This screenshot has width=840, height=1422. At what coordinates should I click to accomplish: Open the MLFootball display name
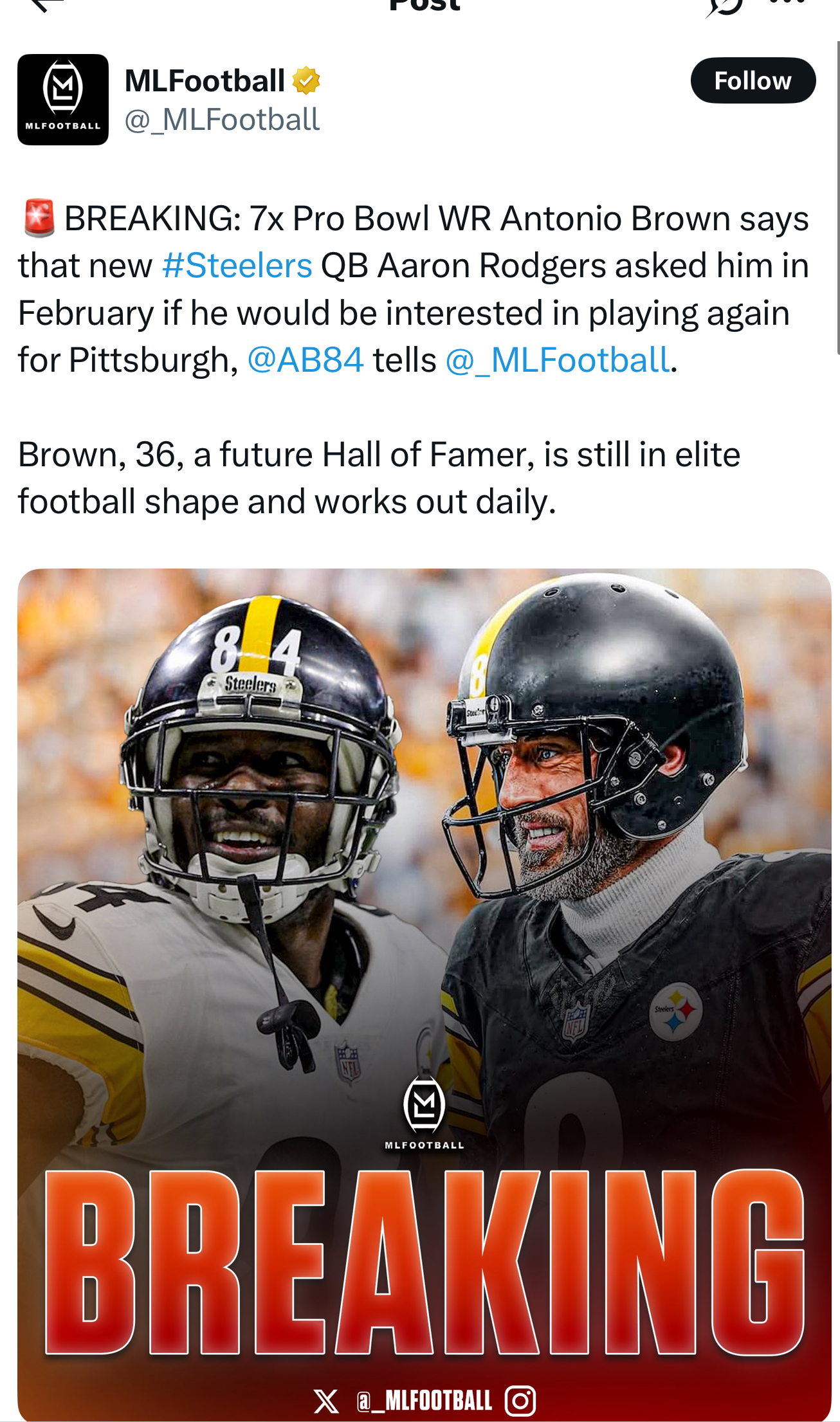[205, 81]
